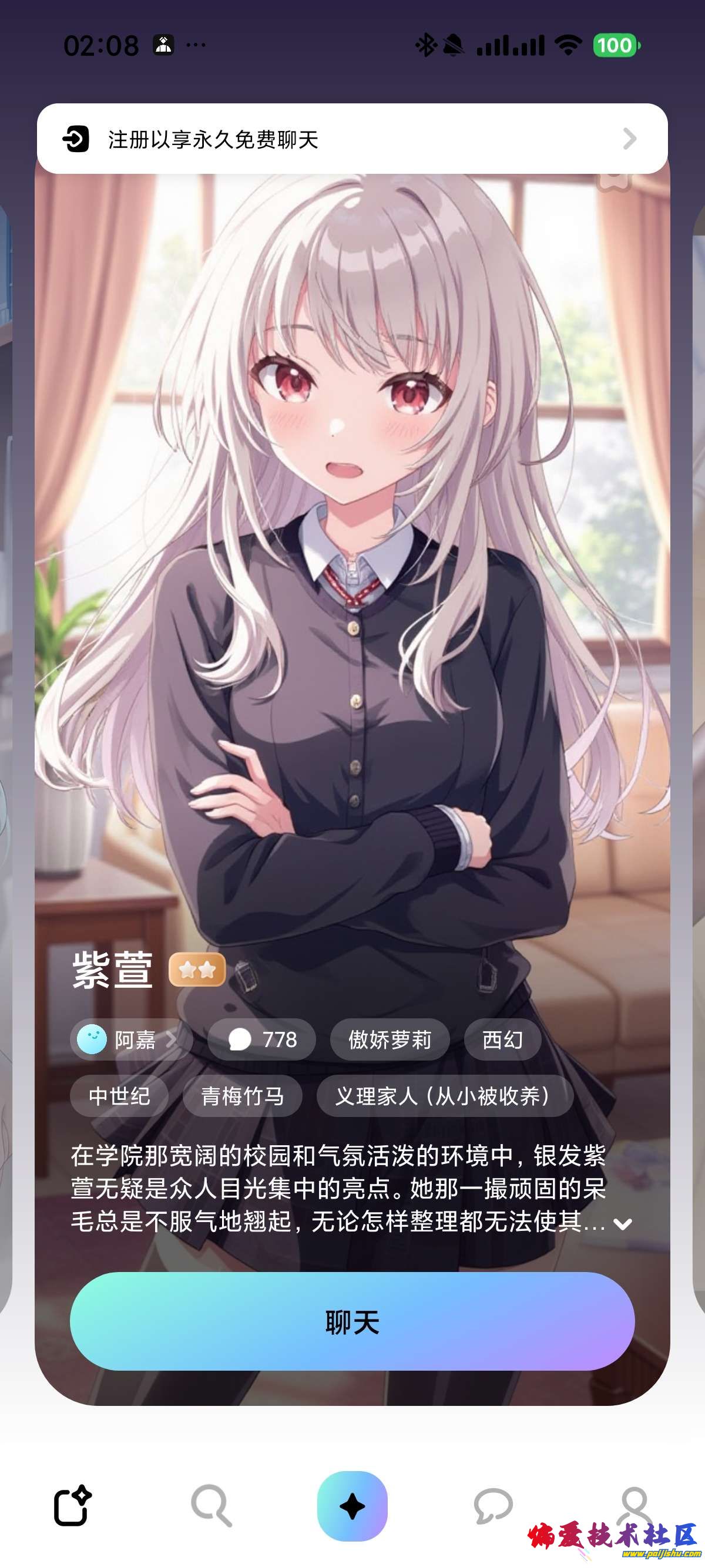Select the 中世纪 tag
The height and width of the screenshot is (1568, 705).
[119, 1096]
